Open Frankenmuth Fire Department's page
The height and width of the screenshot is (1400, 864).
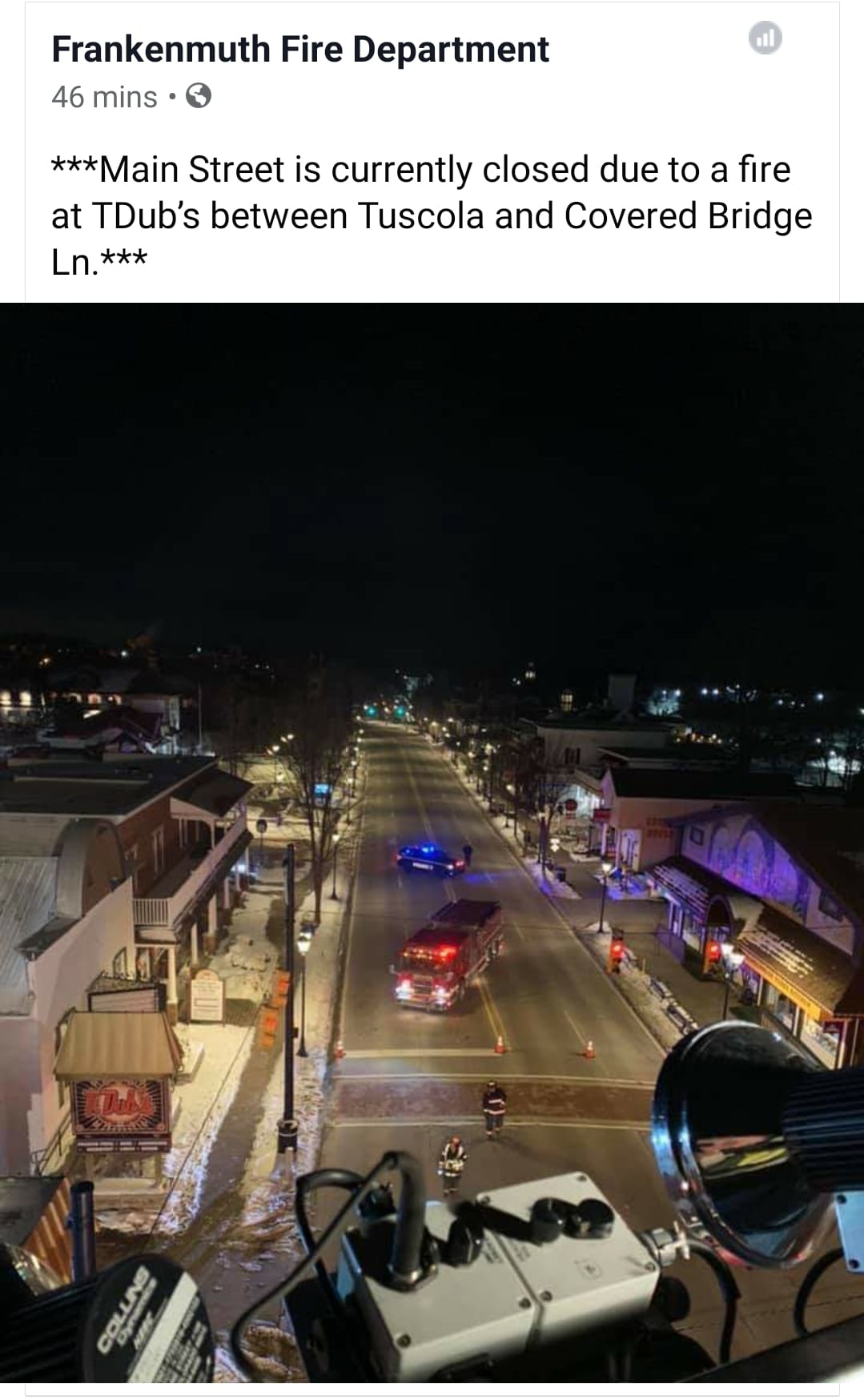tap(299, 50)
